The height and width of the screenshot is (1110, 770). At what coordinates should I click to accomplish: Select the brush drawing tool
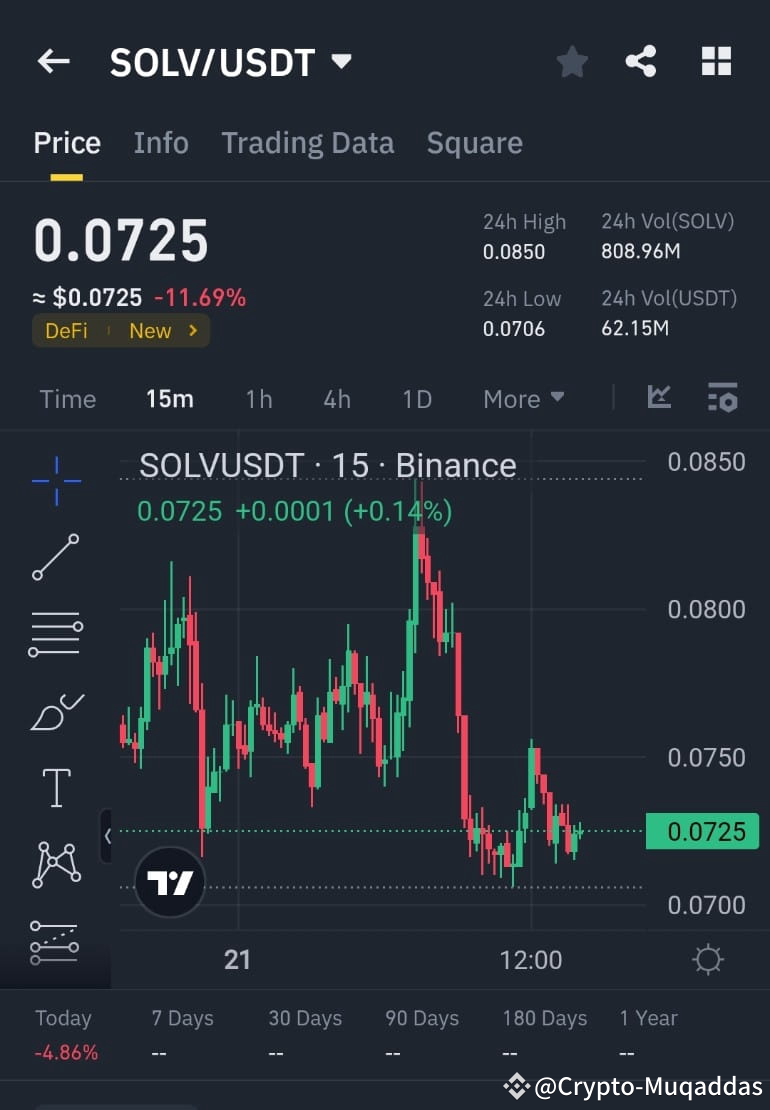point(56,710)
